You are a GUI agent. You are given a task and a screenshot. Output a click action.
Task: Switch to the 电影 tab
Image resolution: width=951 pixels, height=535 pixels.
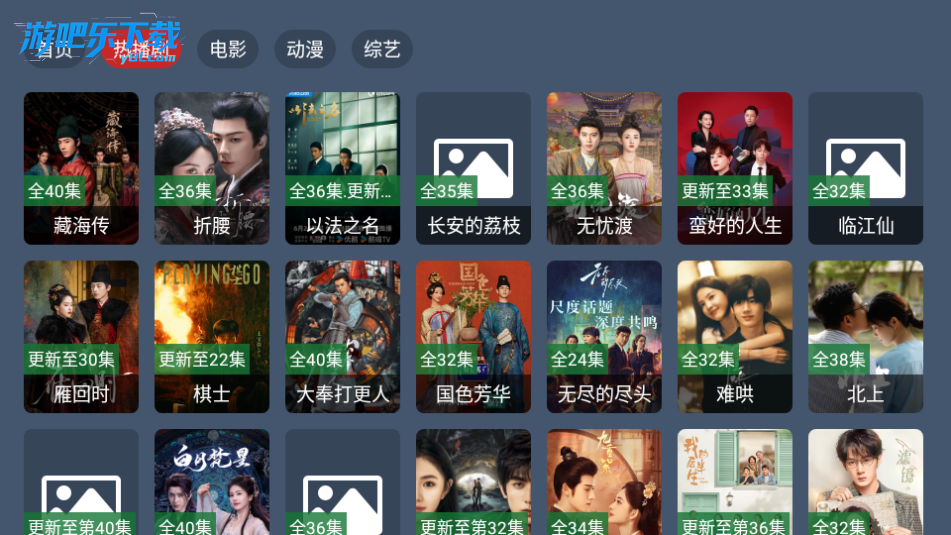(227, 49)
